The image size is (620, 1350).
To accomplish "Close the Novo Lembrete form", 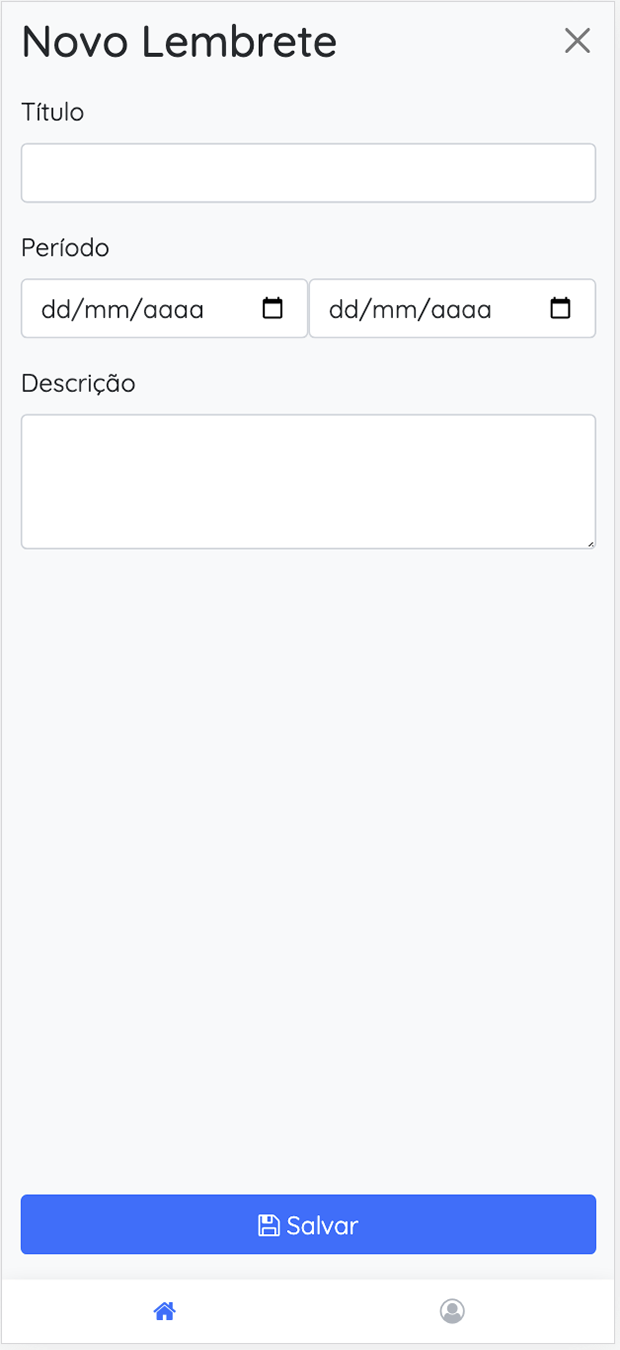I will (x=577, y=41).
